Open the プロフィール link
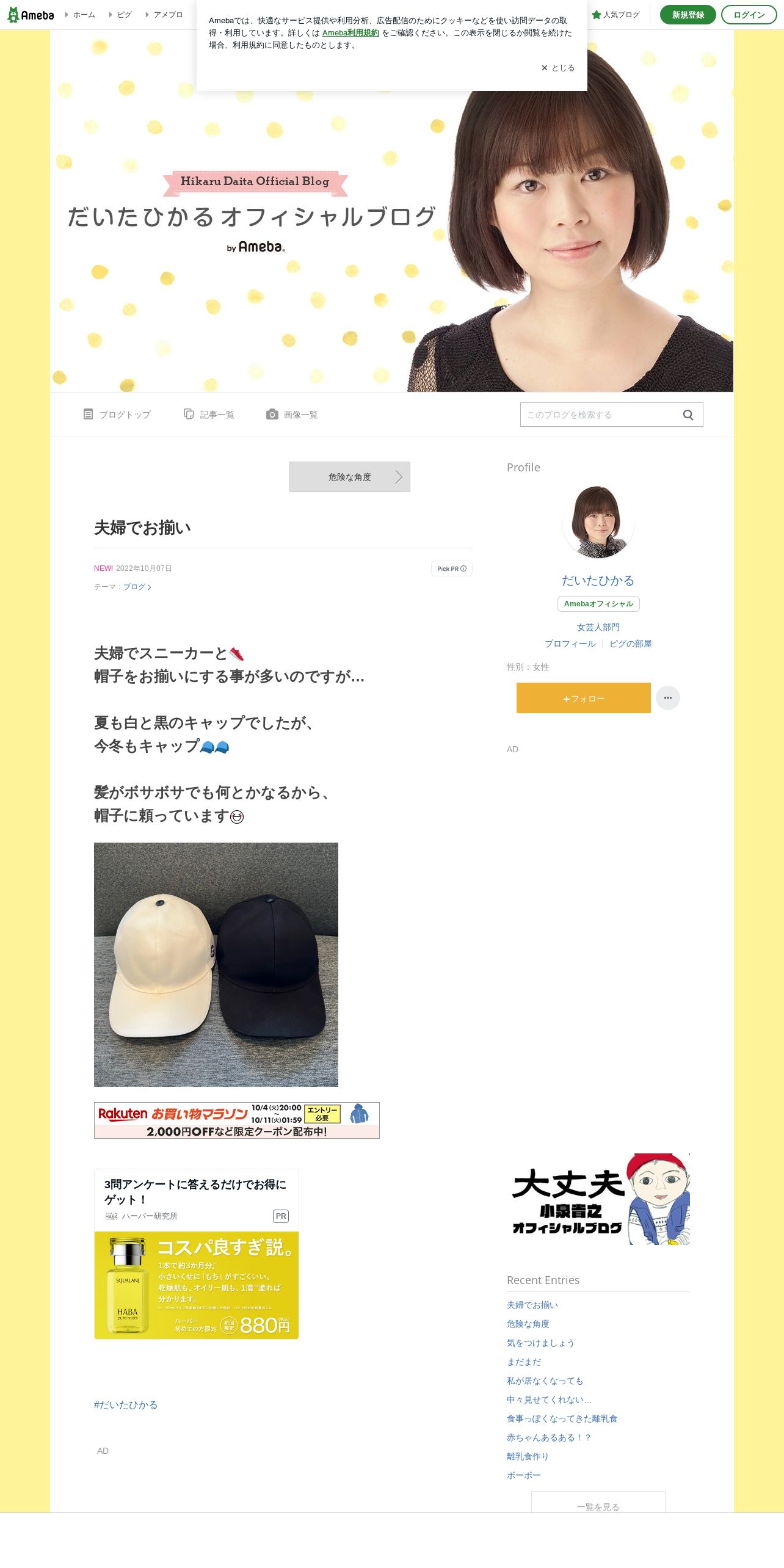Screen dimensions: 784x1568 [x=570, y=644]
